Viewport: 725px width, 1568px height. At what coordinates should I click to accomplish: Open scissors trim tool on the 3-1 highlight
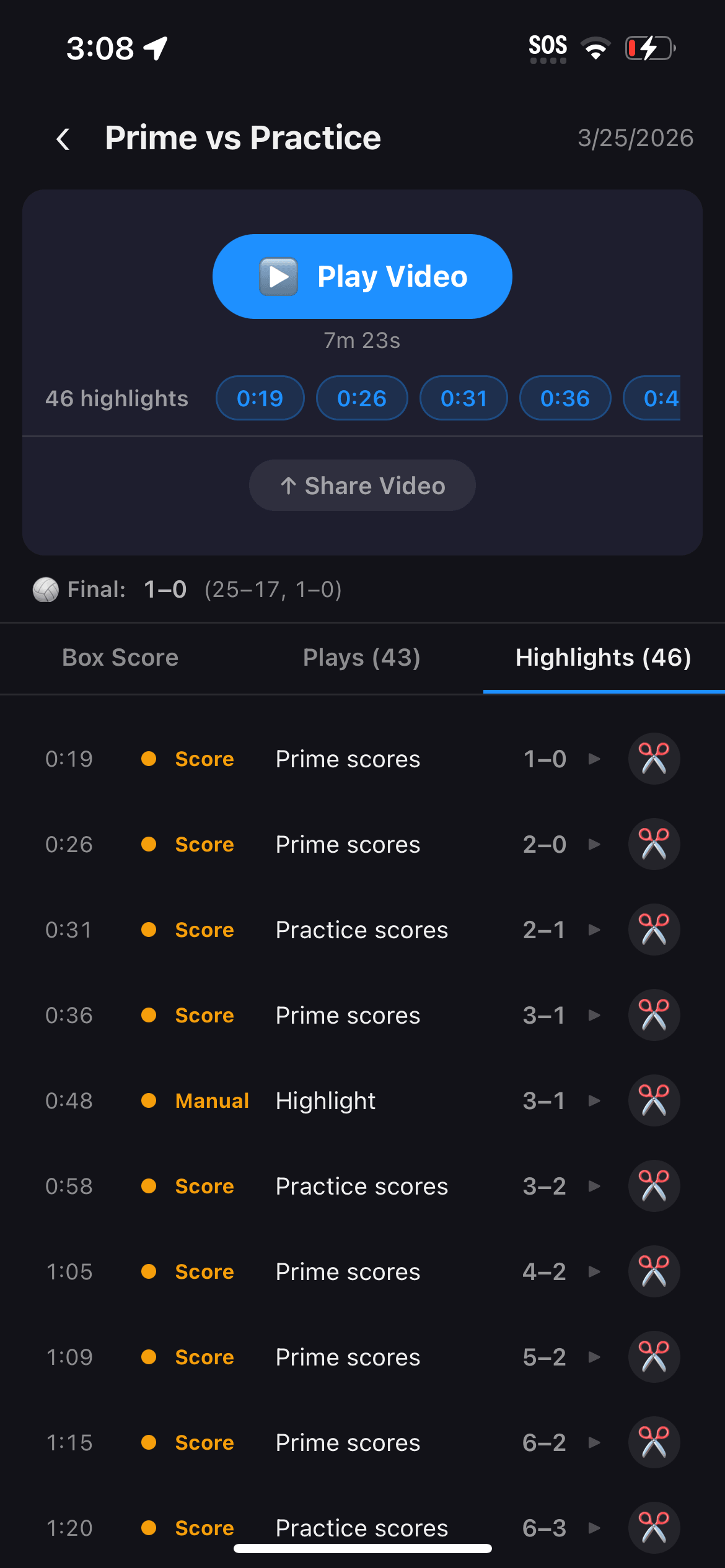(654, 1014)
